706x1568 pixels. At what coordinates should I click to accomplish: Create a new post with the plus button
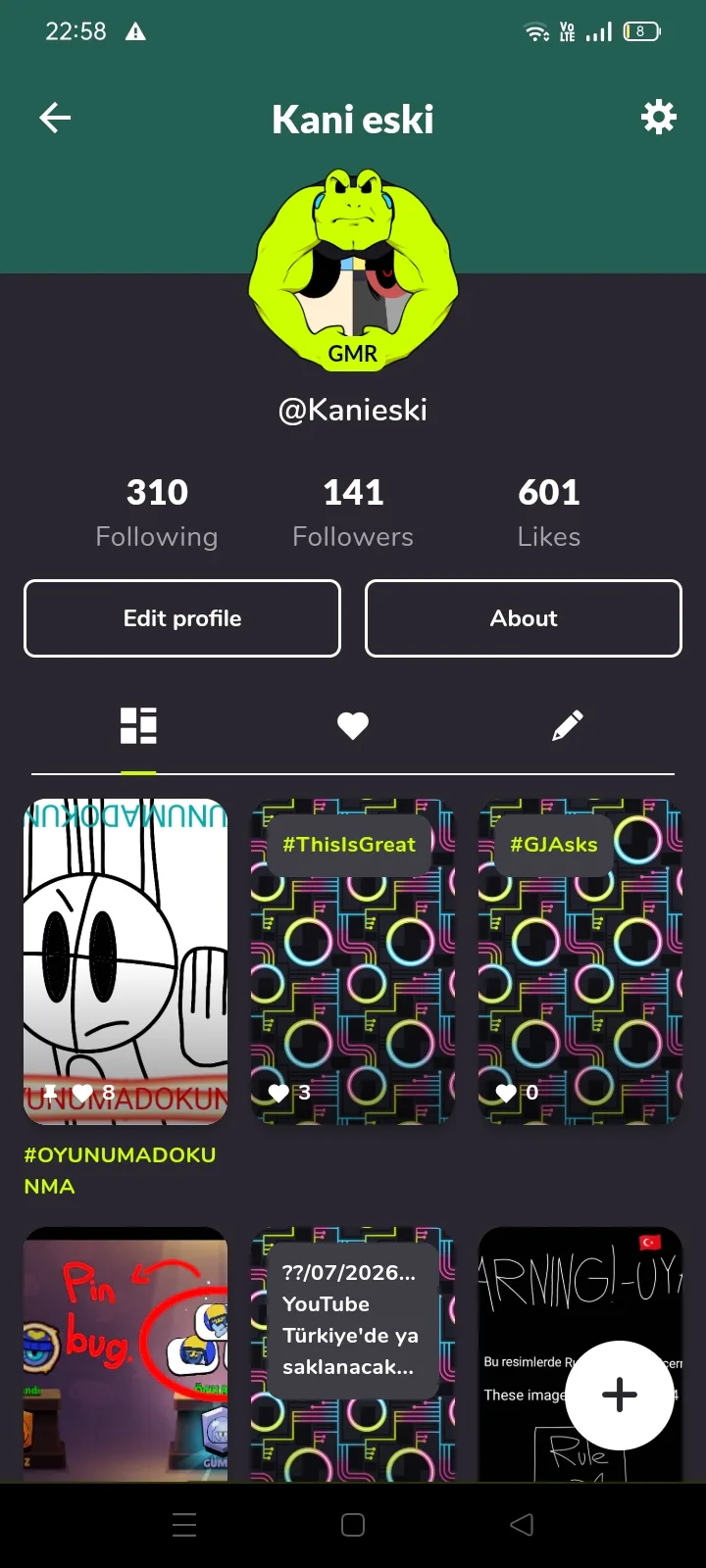coord(620,1395)
